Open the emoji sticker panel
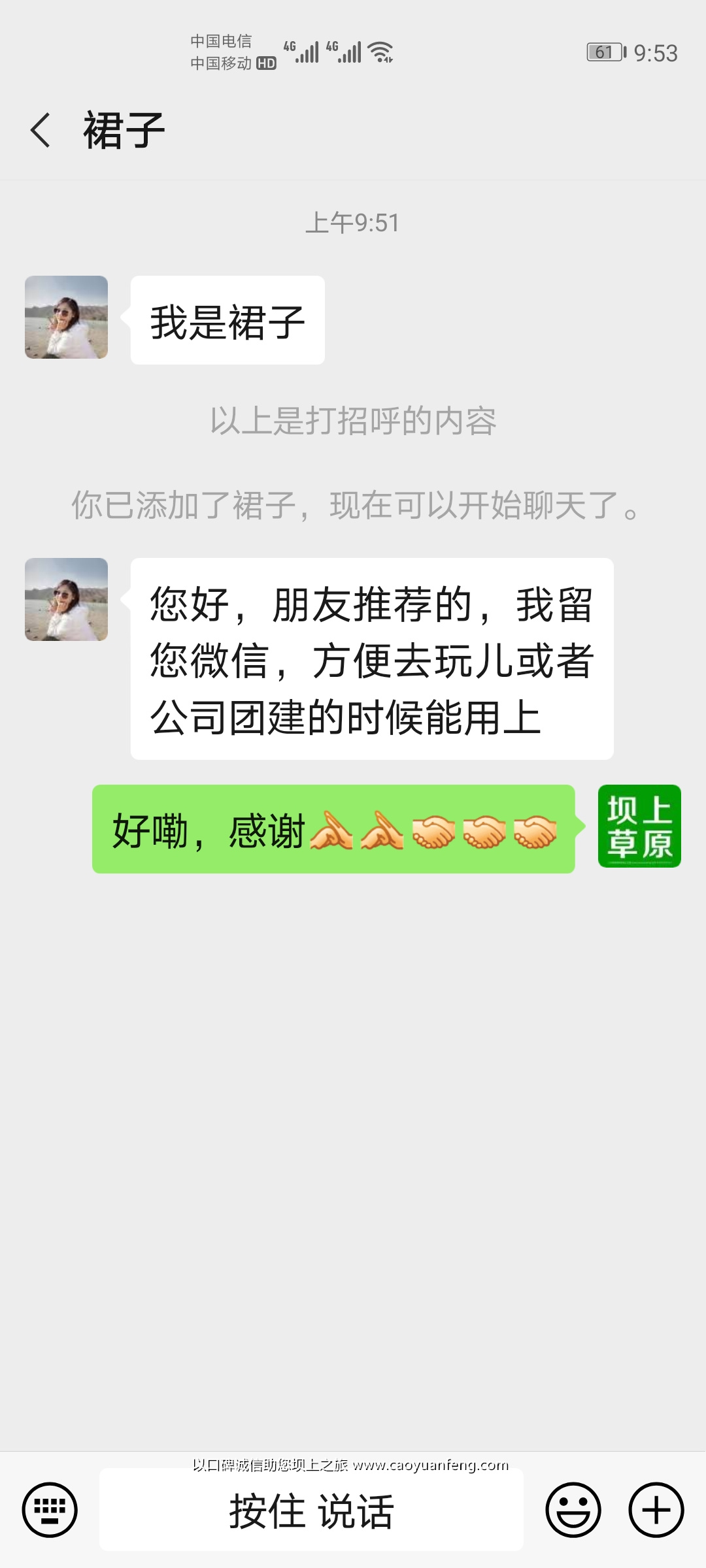706x1568 pixels. pyautogui.click(x=573, y=1510)
